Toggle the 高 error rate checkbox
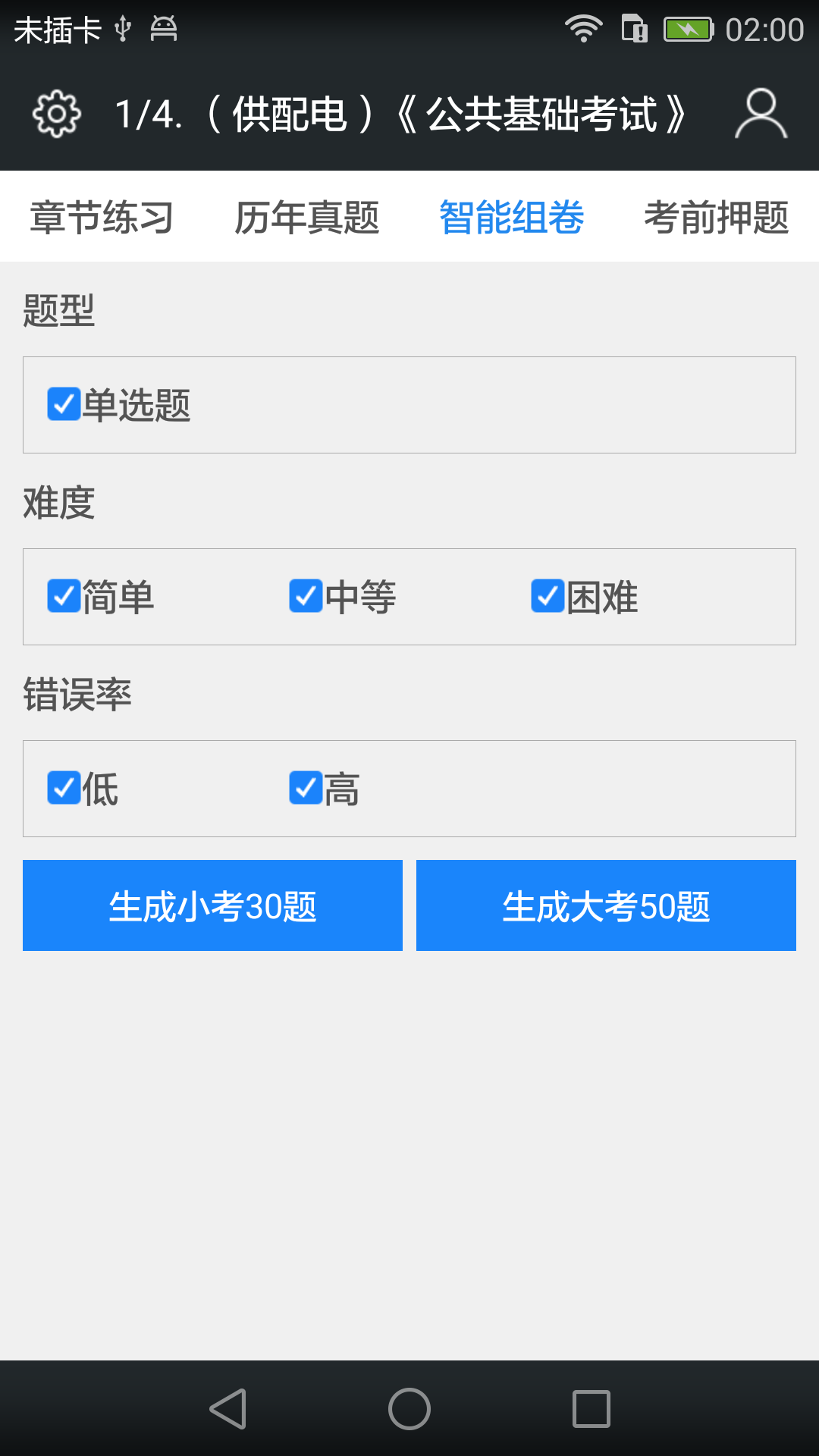This screenshot has width=819, height=1456. click(x=306, y=789)
